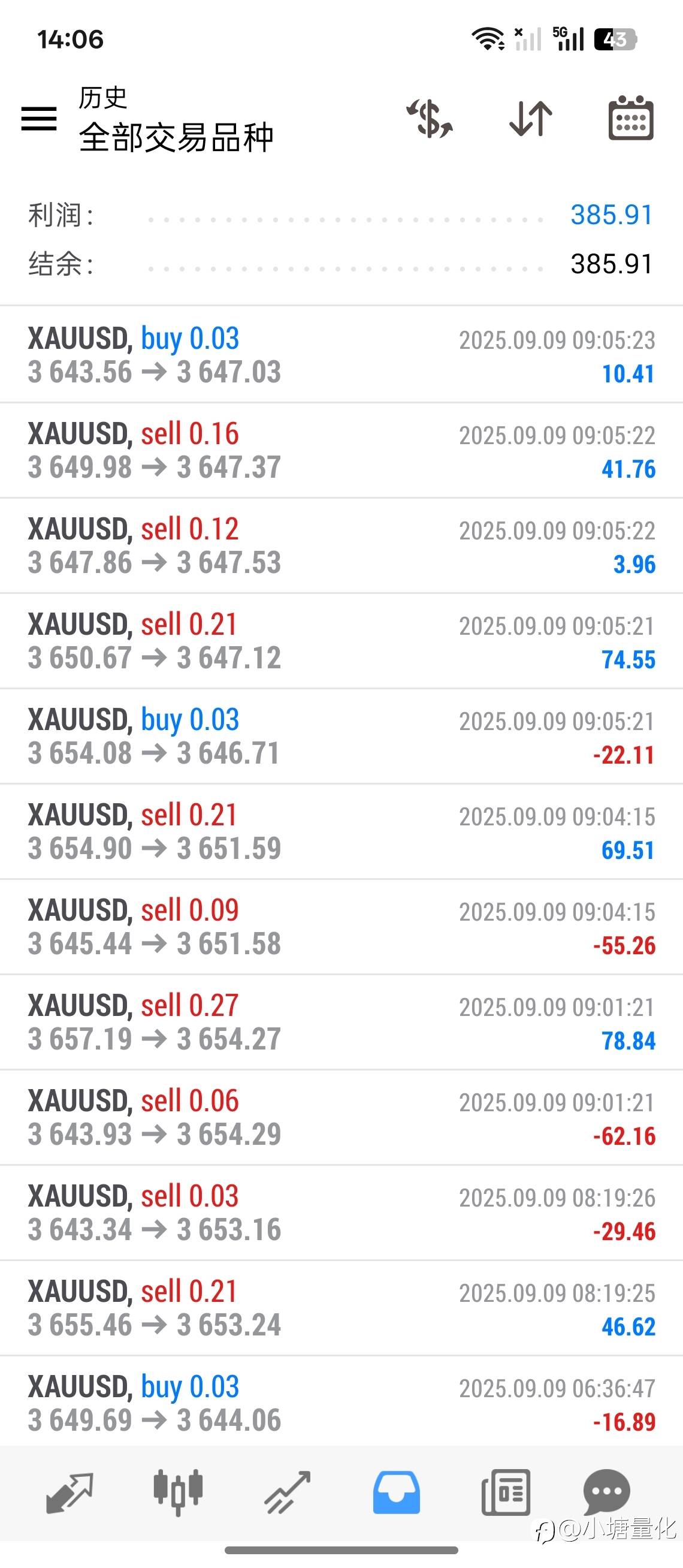View the sell 0.12 trade with 3.96 profit
Screen dimensions: 683x1568
[340, 546]
